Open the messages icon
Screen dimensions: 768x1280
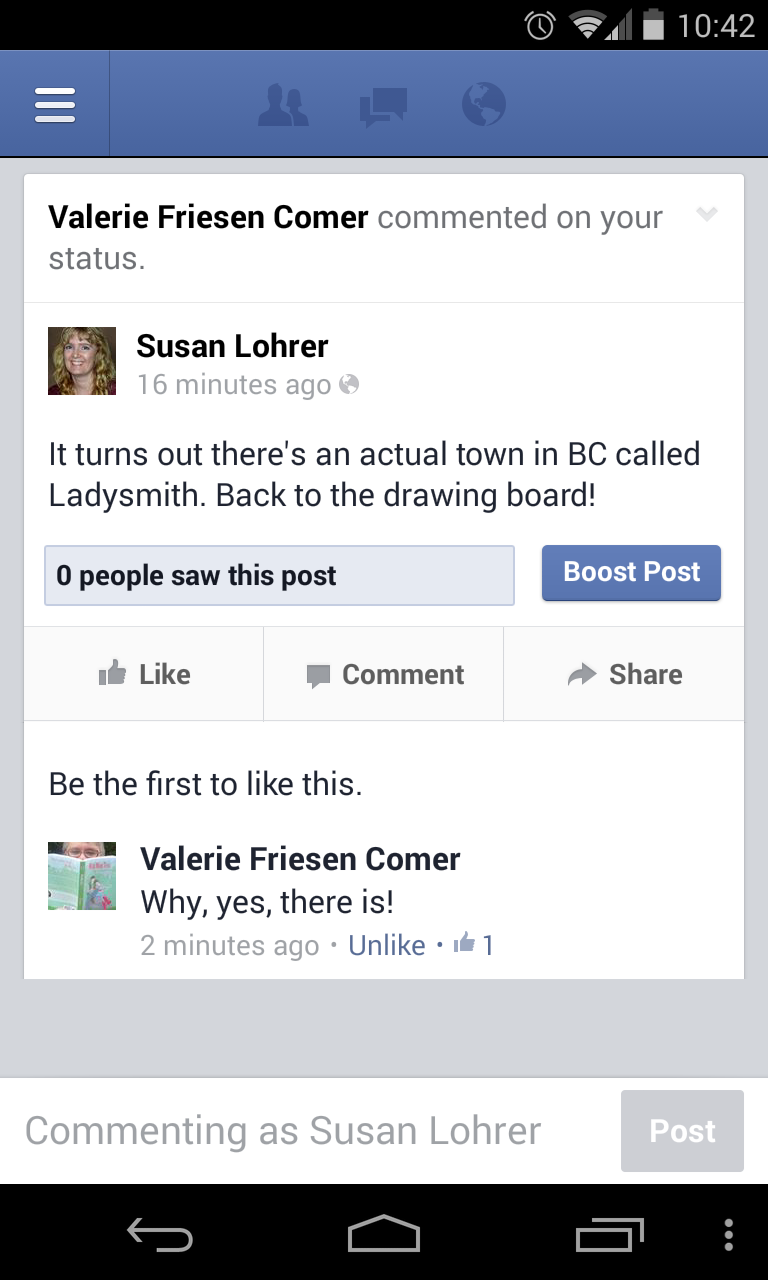pyautogui.click(x=383, y=105)
